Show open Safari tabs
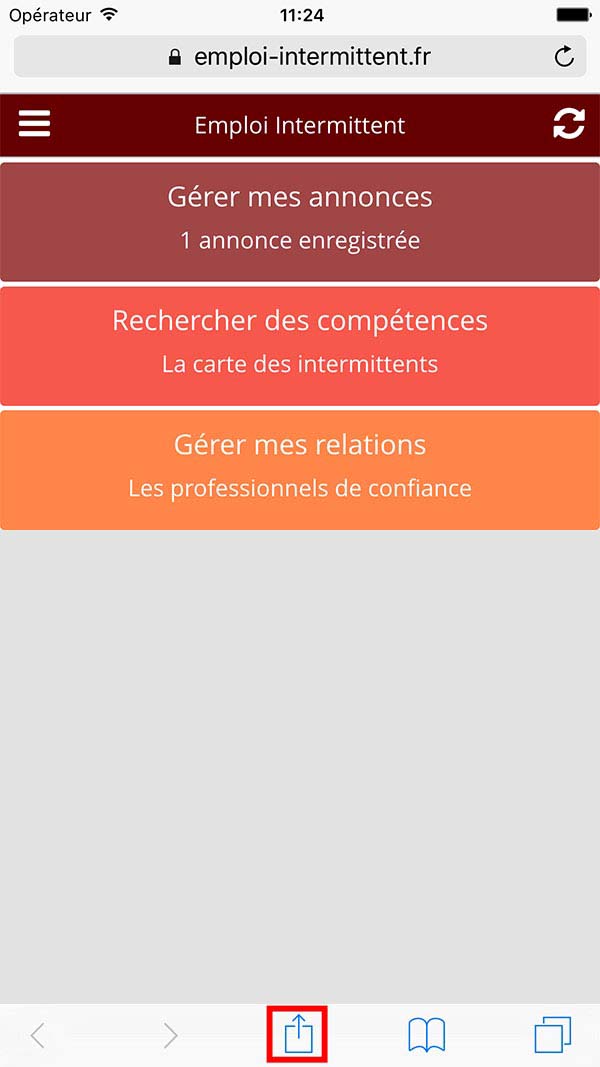The image size is (600, 1067). click(x=553, y=1035)
